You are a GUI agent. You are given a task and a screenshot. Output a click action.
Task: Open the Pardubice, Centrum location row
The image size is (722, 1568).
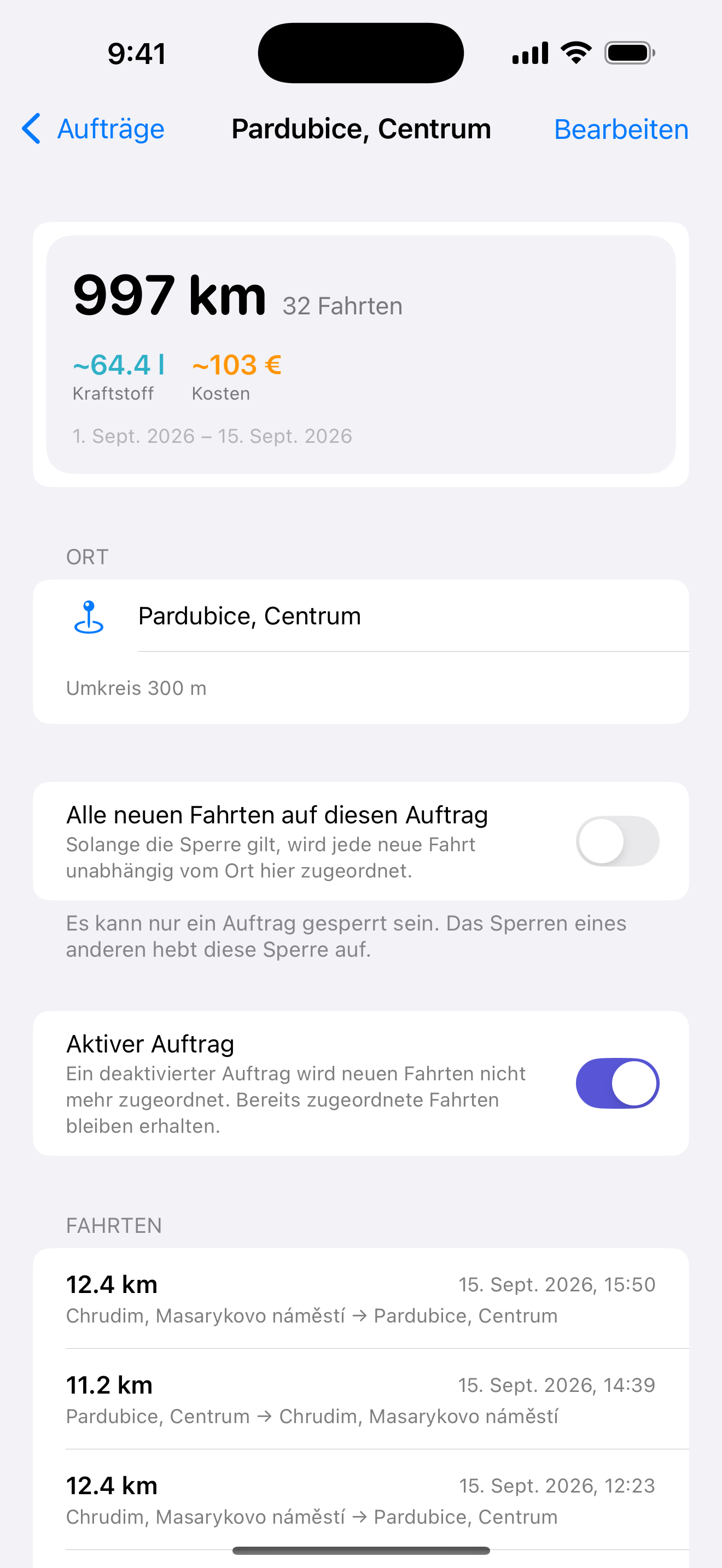click(x=361, y=616)
